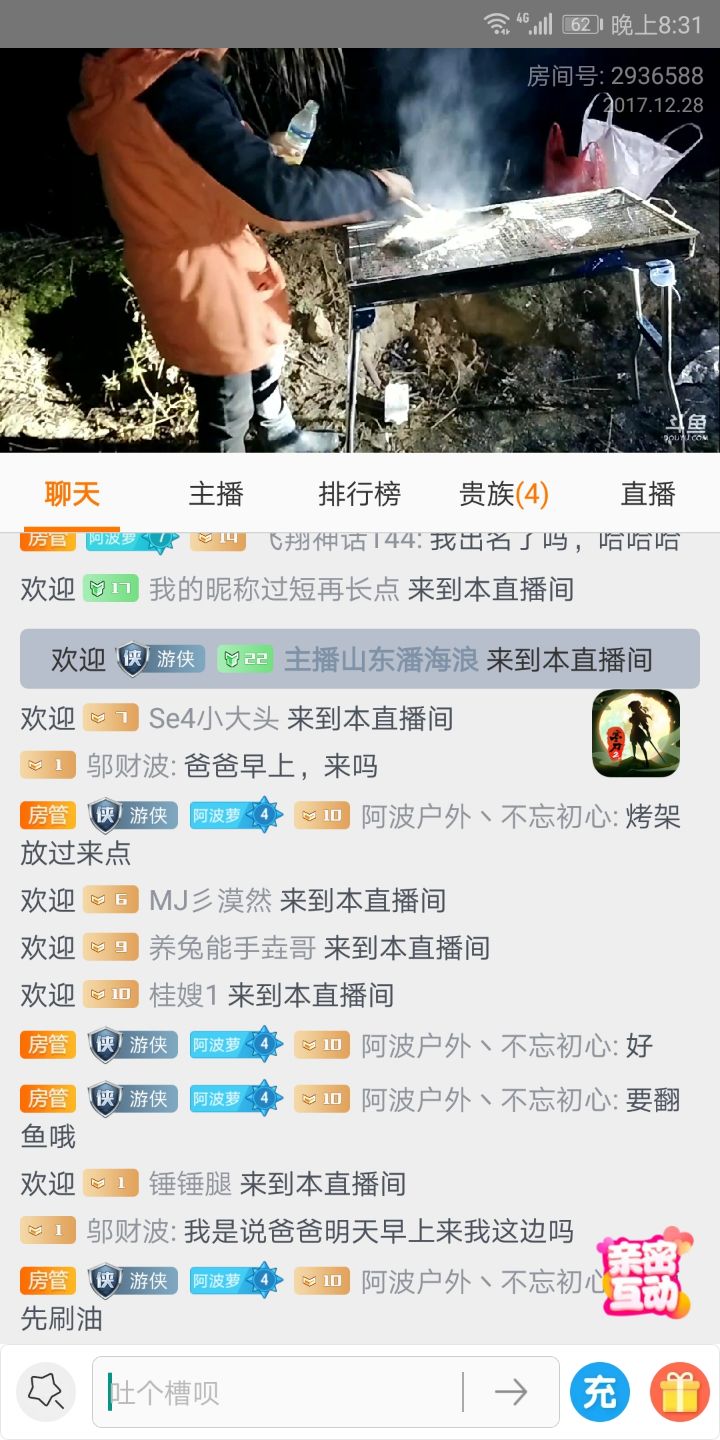
Task: Open the 贵族(4) tab
Action: coord(504,494)
